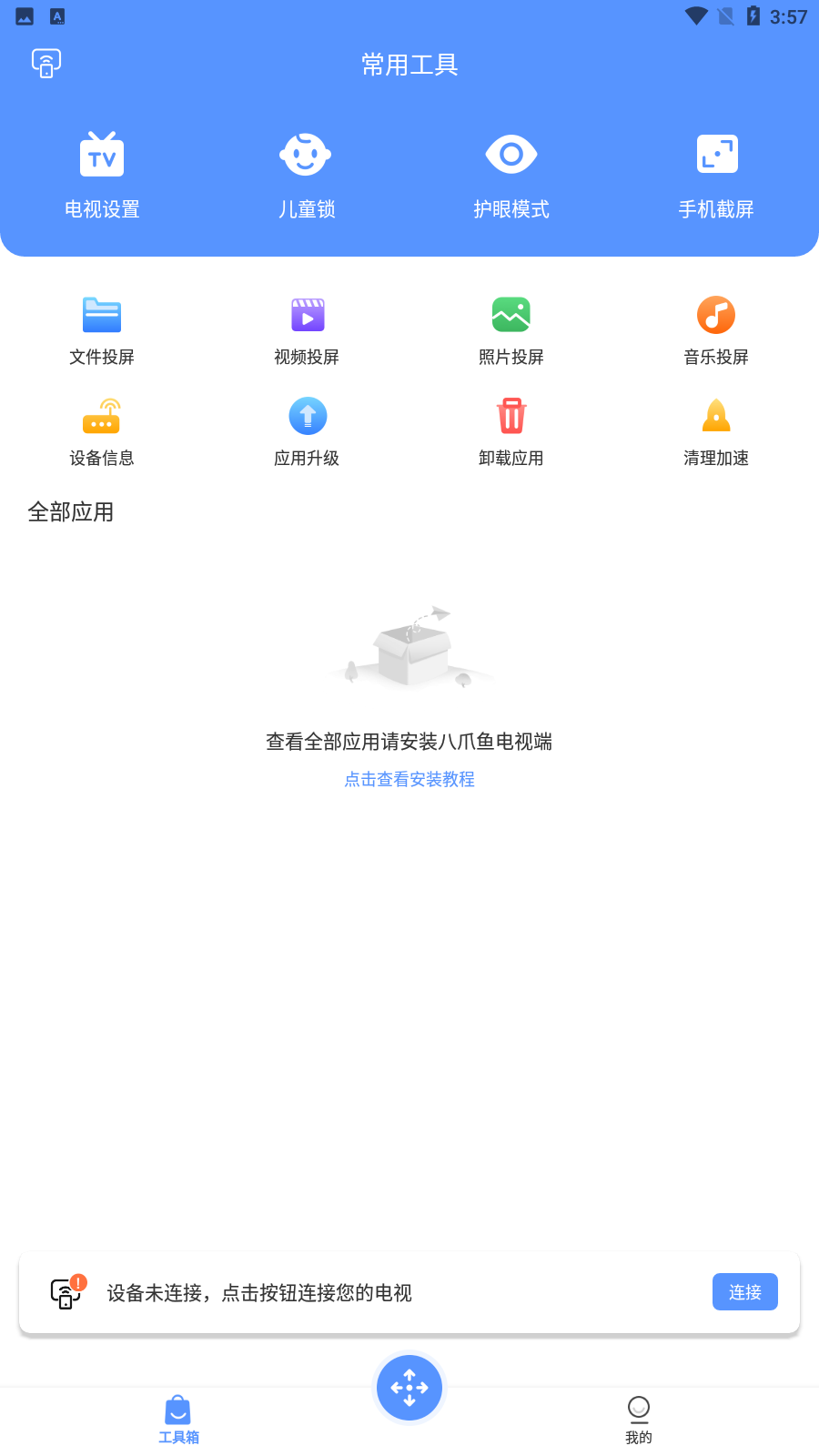The image size is (819, 1456).
Task: Tap the 连接 connect button
Action: coord(744,1291)
